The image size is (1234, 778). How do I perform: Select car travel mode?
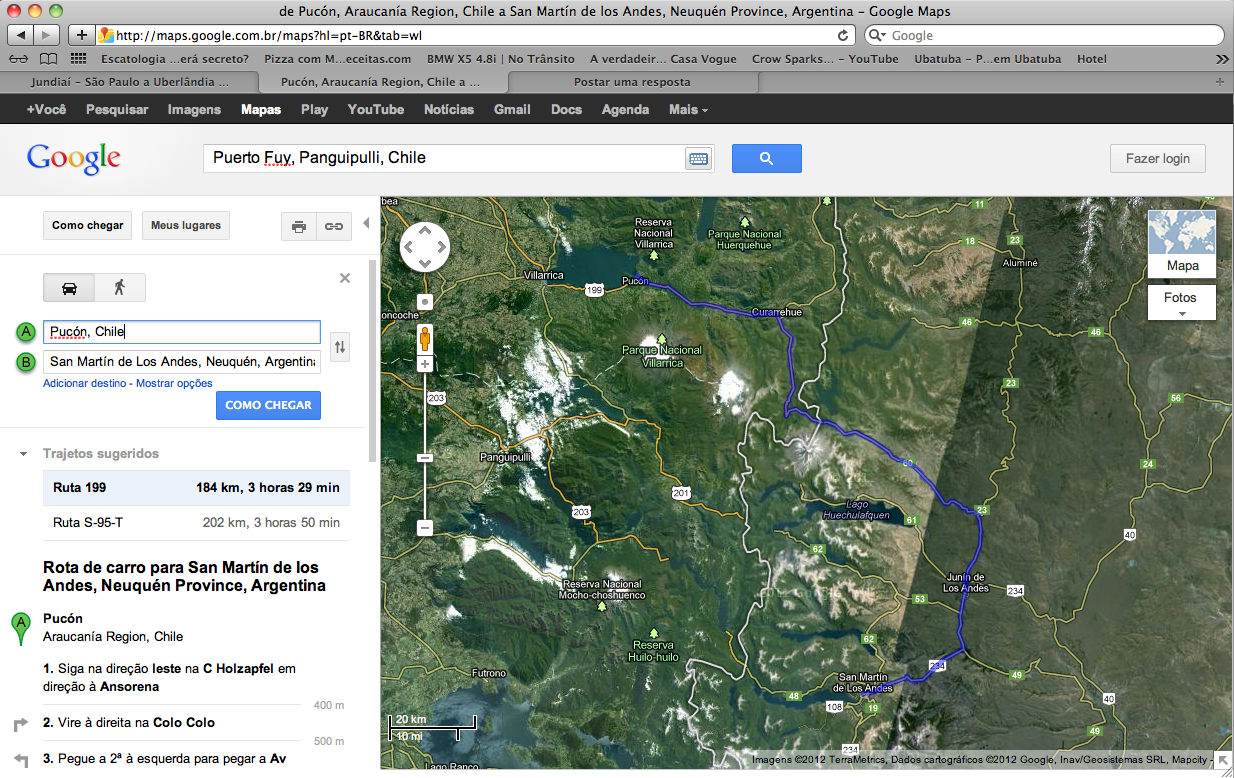coord(69,288)
